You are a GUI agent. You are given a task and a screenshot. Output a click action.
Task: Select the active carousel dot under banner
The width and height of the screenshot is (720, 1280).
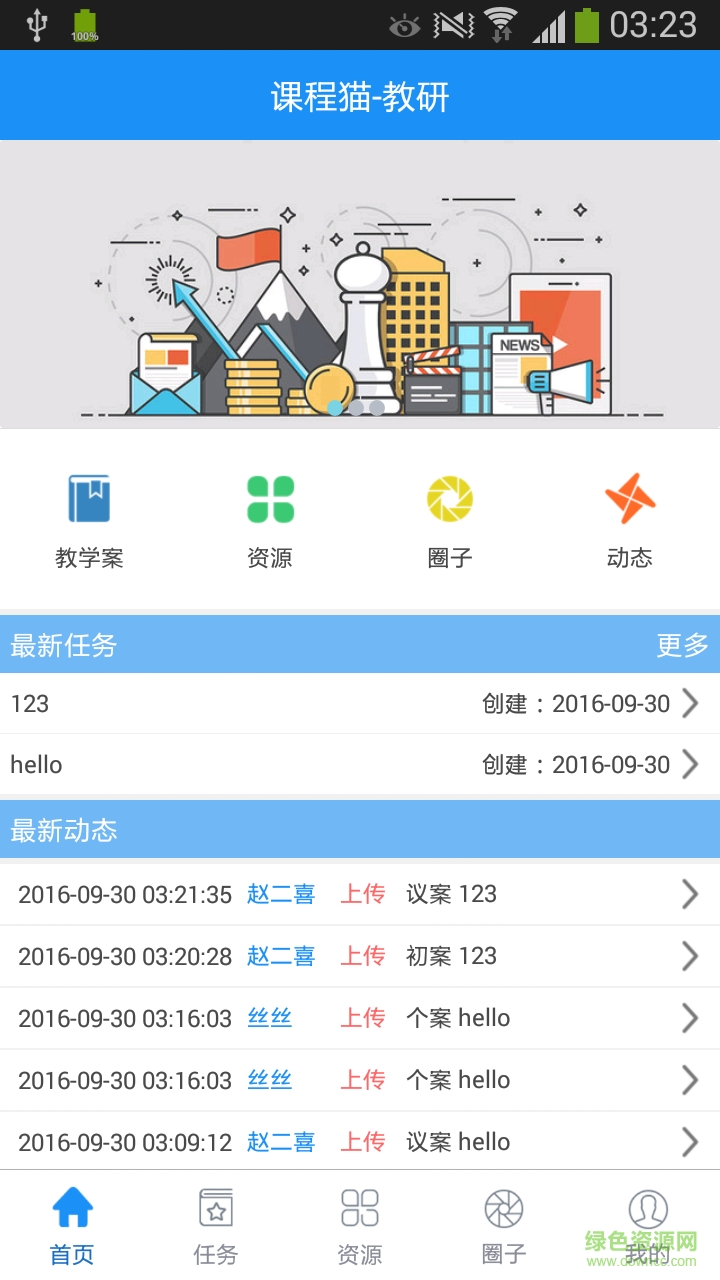pos(335,408)
